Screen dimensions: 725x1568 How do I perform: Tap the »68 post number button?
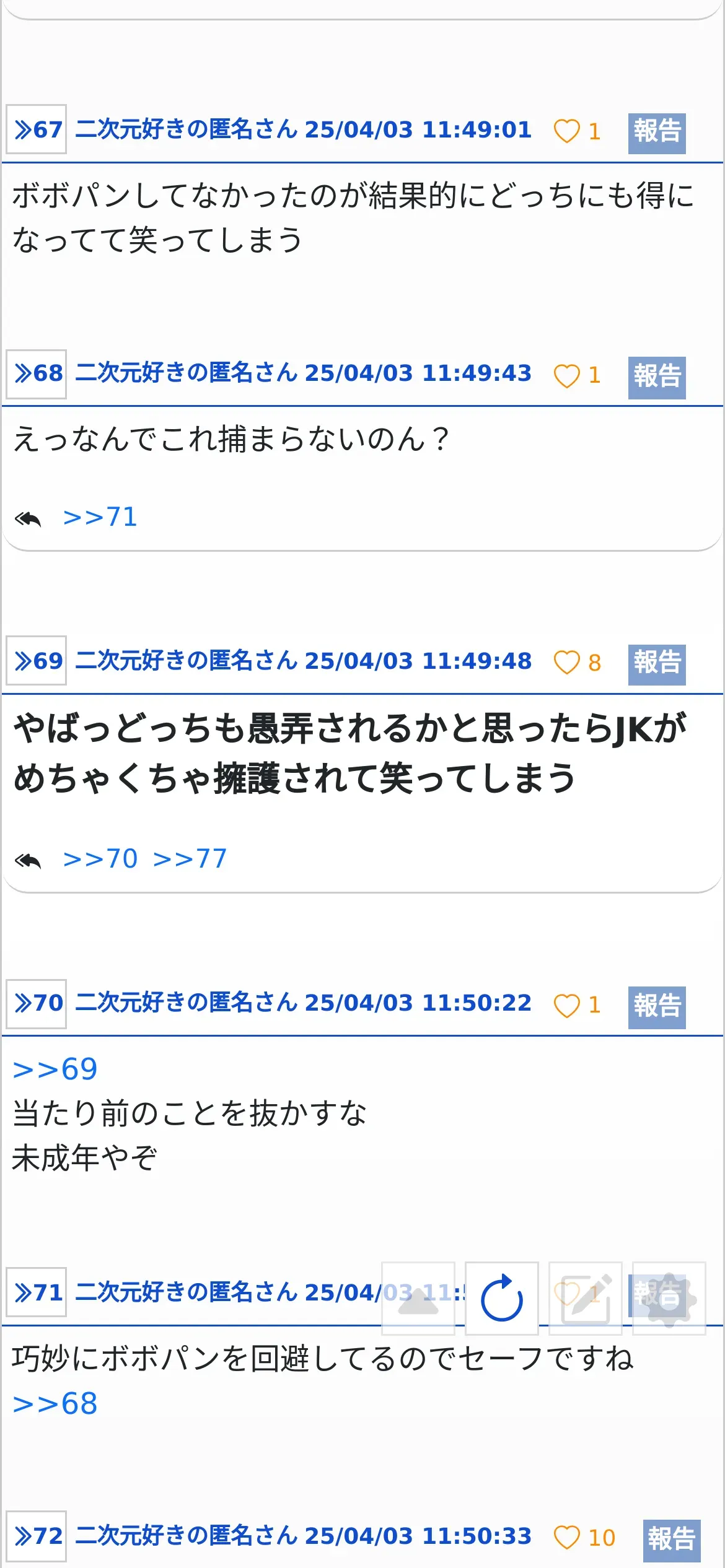[37, 373]
